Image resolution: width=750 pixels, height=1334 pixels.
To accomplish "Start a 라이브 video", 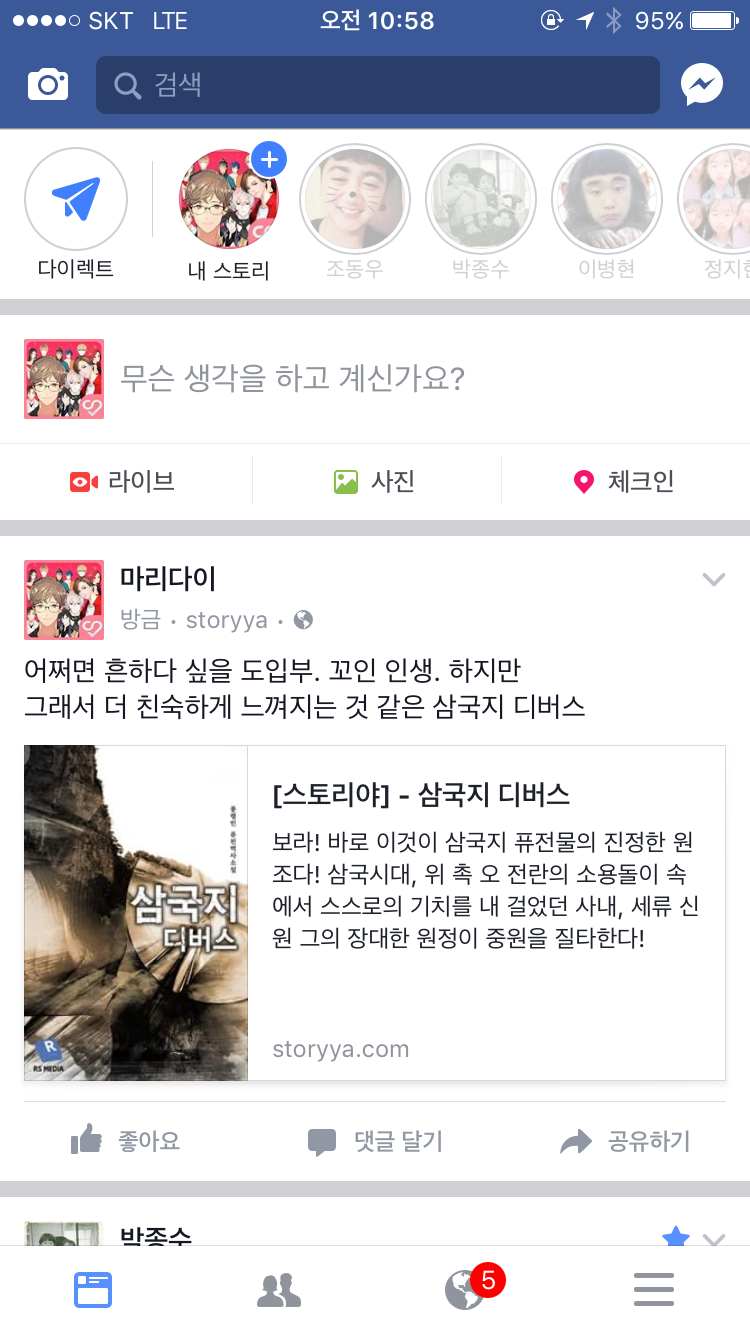I will coord(124,482).
